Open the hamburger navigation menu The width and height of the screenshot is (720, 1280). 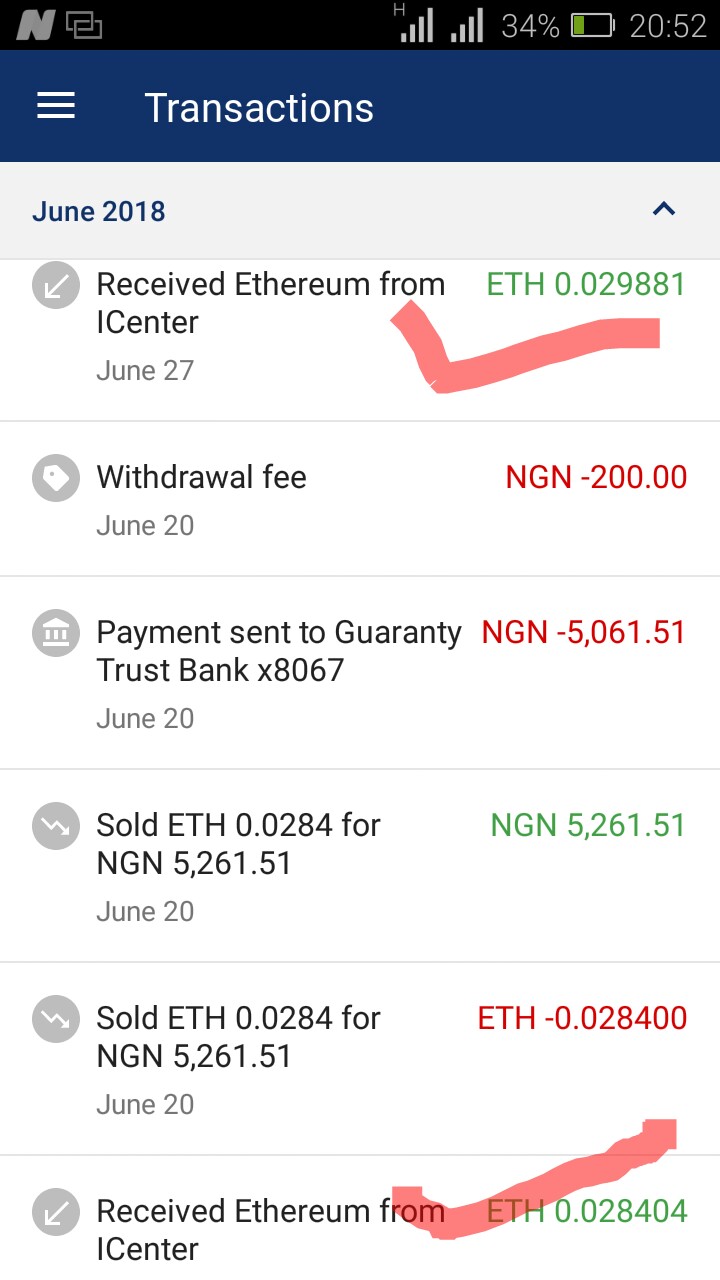point(56,106)
